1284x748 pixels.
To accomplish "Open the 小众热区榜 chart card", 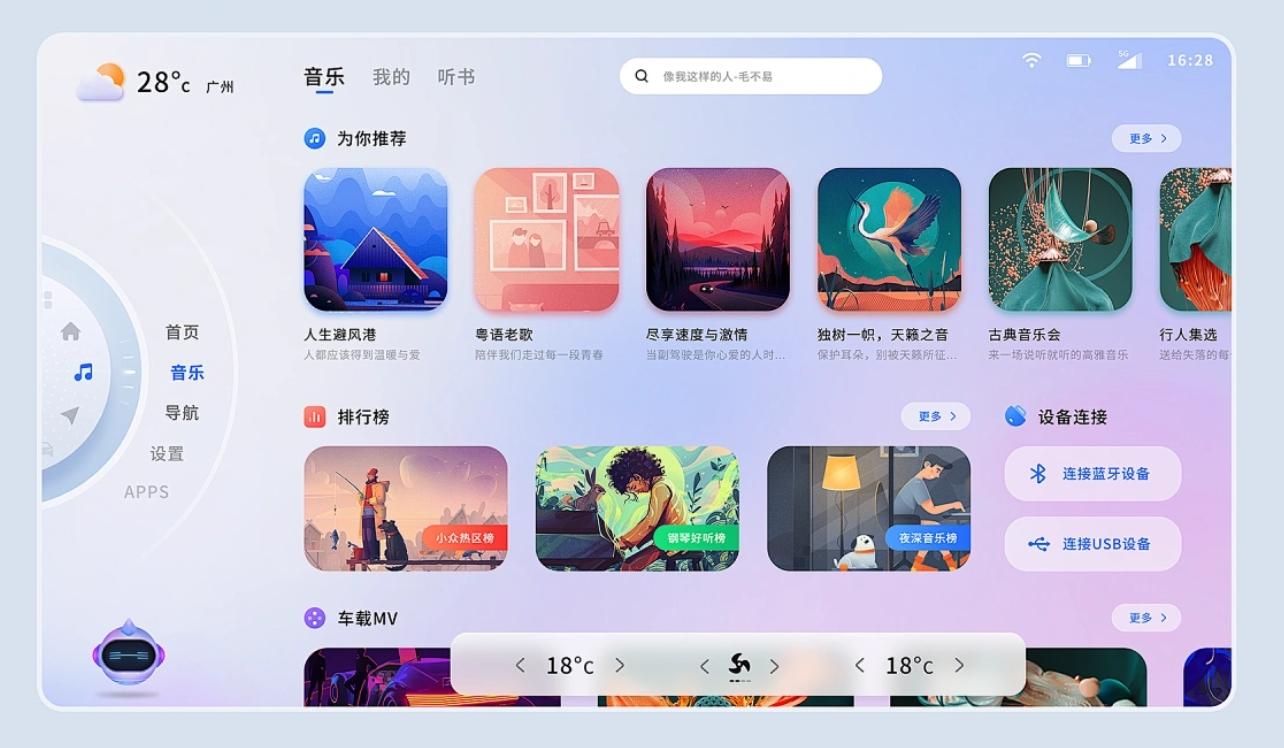I will click(405, 508).
